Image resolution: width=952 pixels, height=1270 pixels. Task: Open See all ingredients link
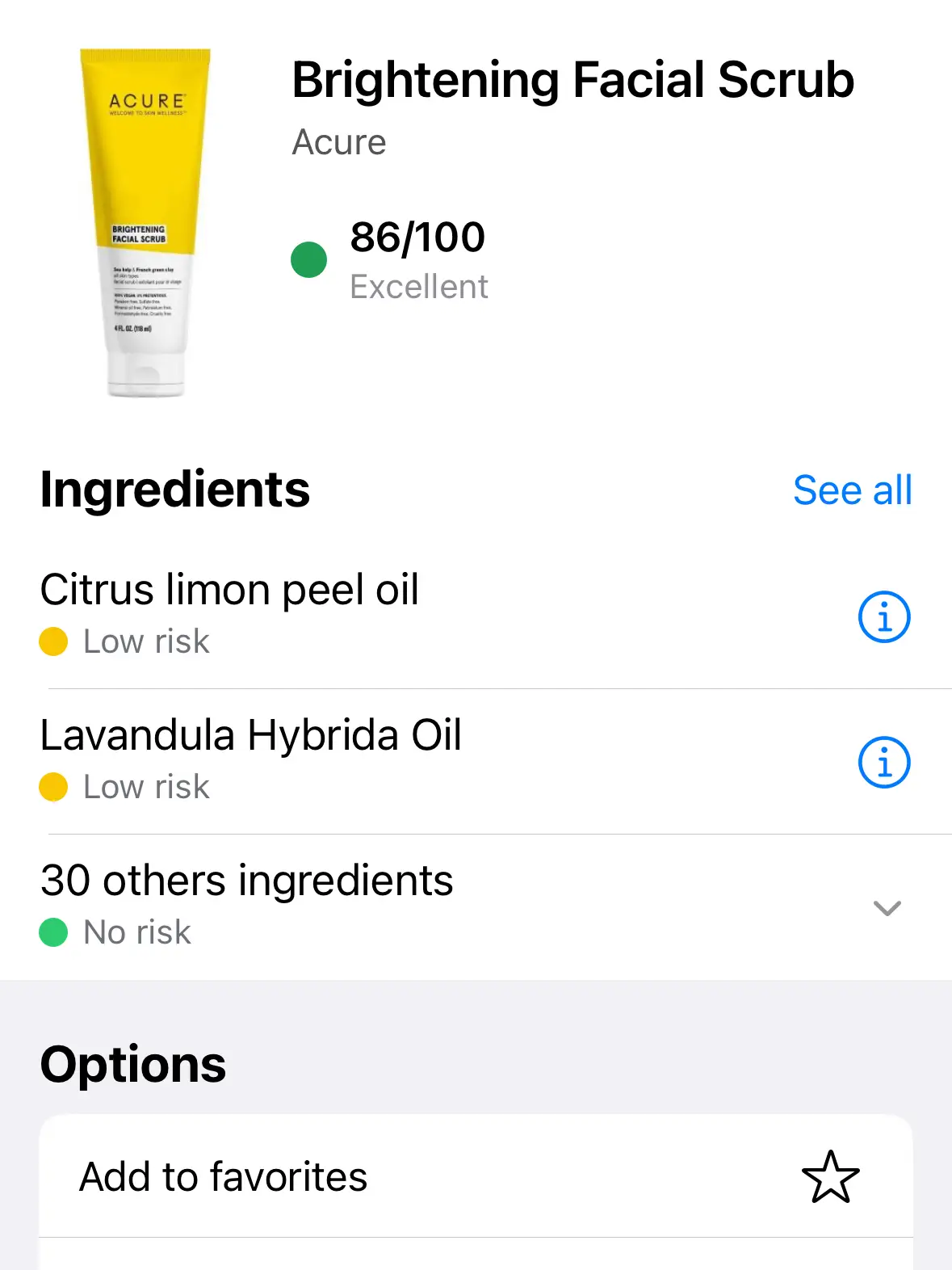click(852, 490)
